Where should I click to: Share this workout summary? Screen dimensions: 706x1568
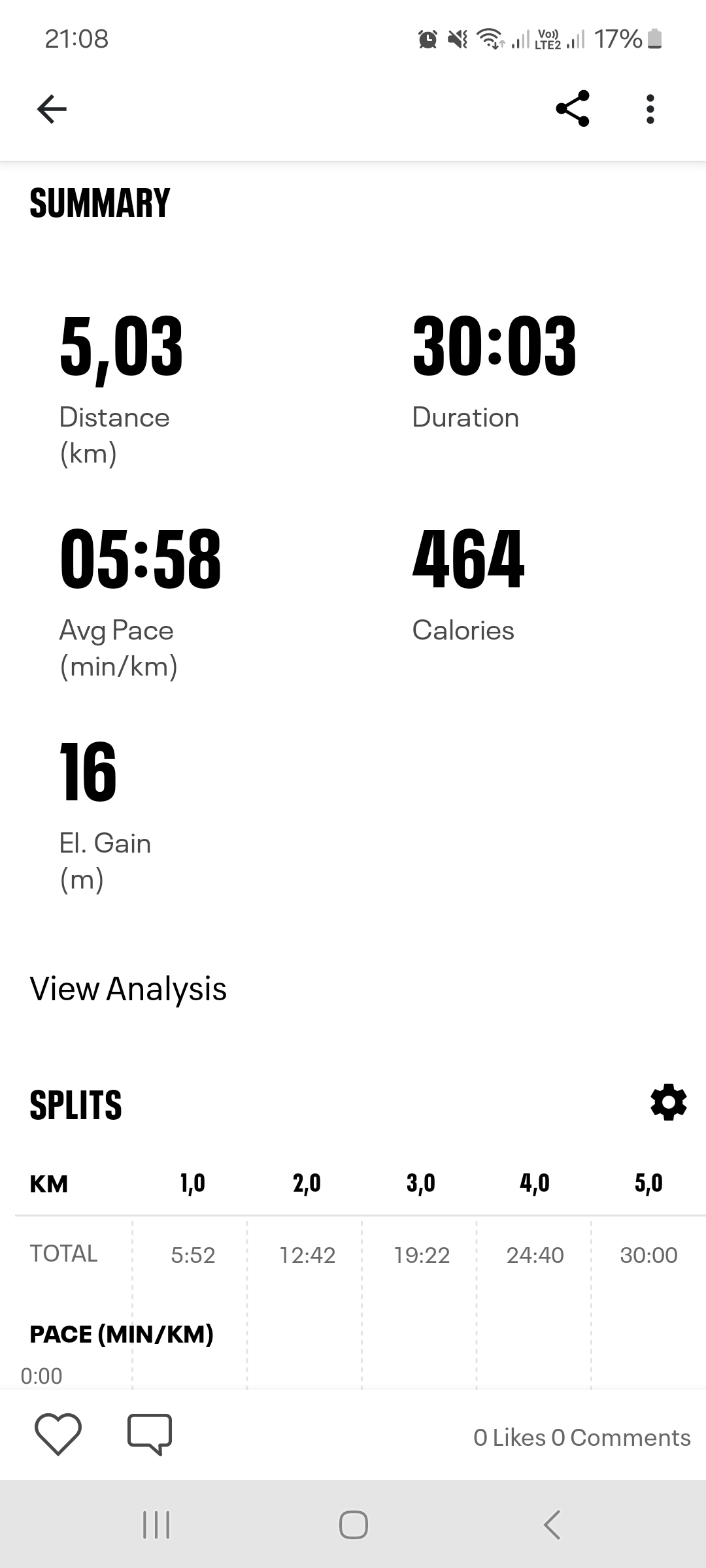(x=573, y=109)
